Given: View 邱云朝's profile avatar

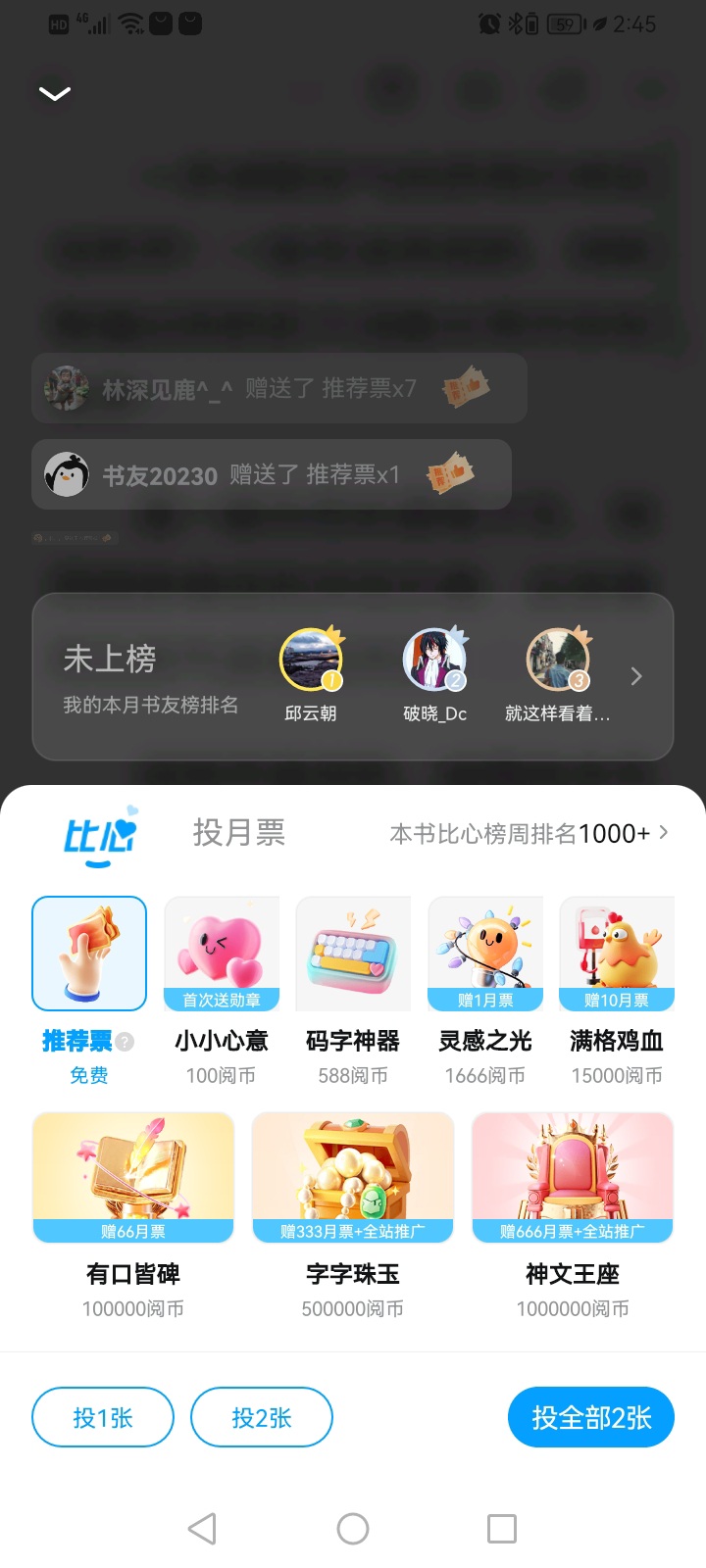Looking at the screenshot, I should coord(311,660).
